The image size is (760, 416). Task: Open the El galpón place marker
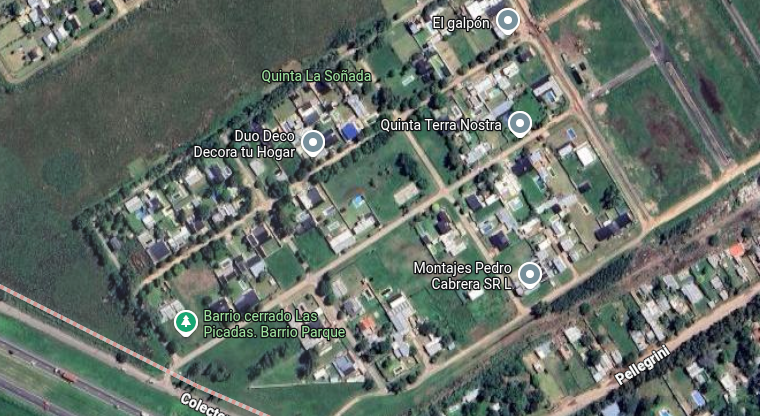[508, 21]
